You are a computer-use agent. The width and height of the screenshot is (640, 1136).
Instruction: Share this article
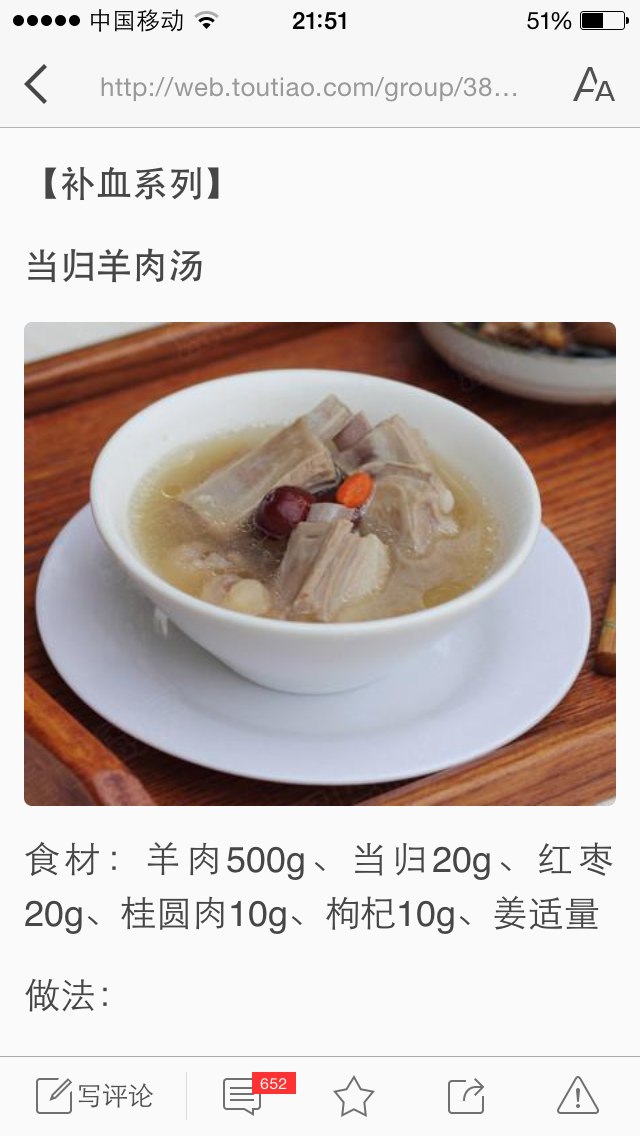tap(465, 1096)
